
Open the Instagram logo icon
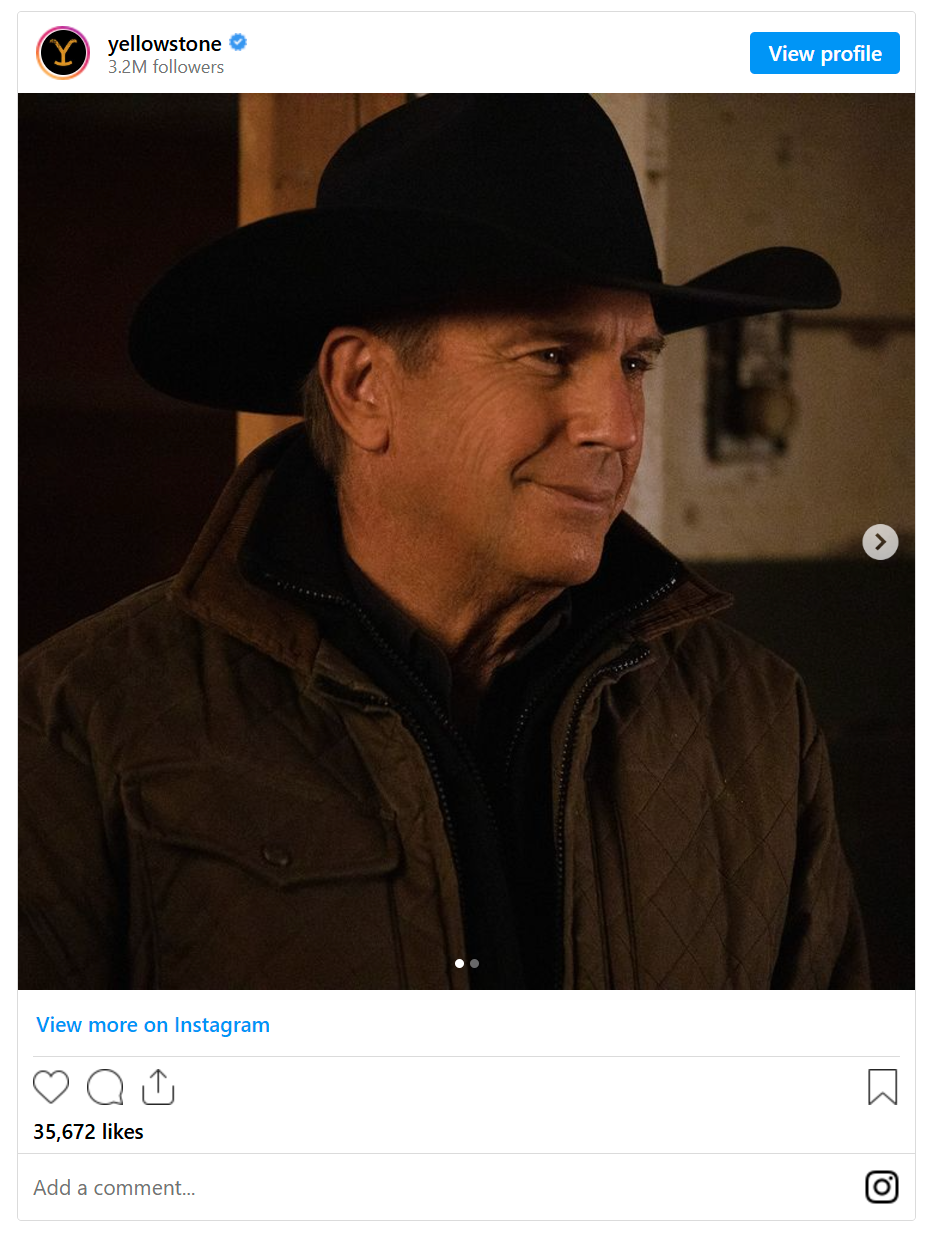(881, 1187)
